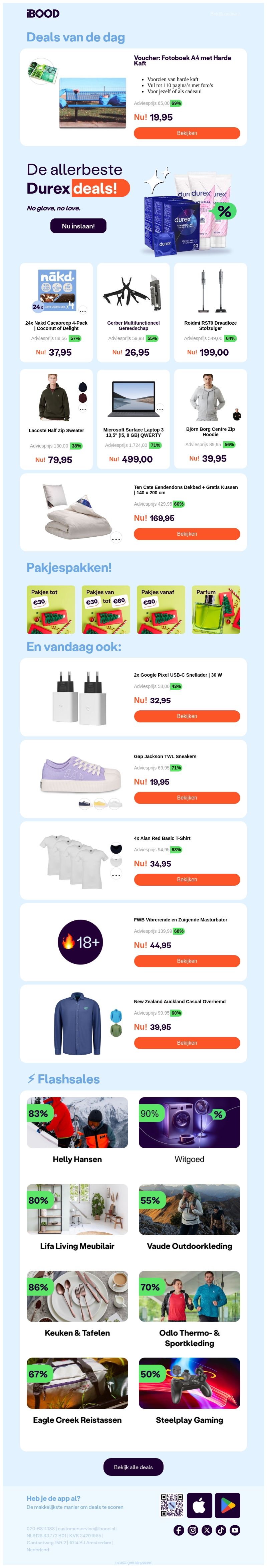This screenshot has width=267, height=1568.
Task: Open the Gerber Multifunctioneel Gereedschap card
Action: click(133, 326)
